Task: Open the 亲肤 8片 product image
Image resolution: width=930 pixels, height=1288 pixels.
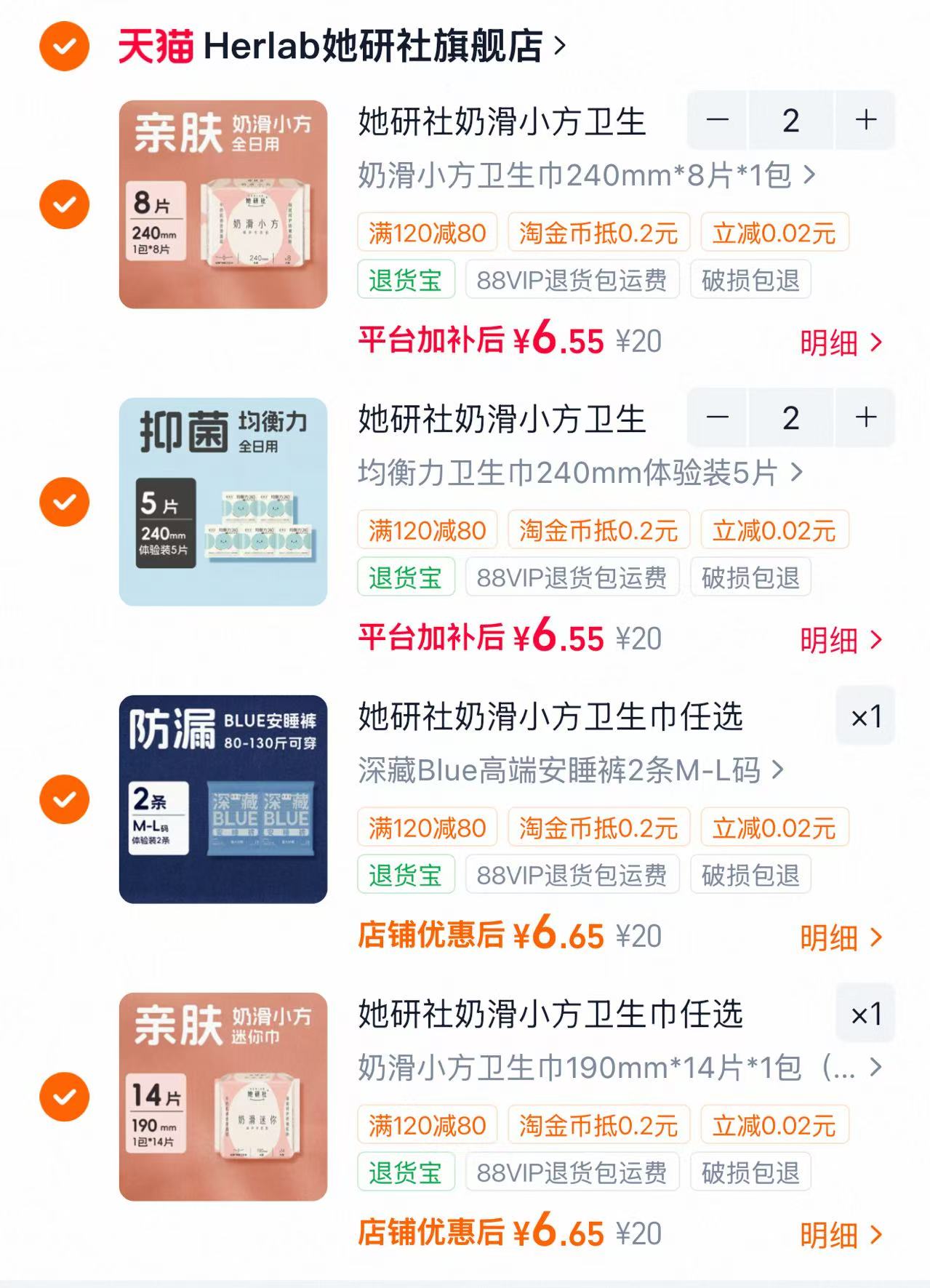Action: click(223, 204)
